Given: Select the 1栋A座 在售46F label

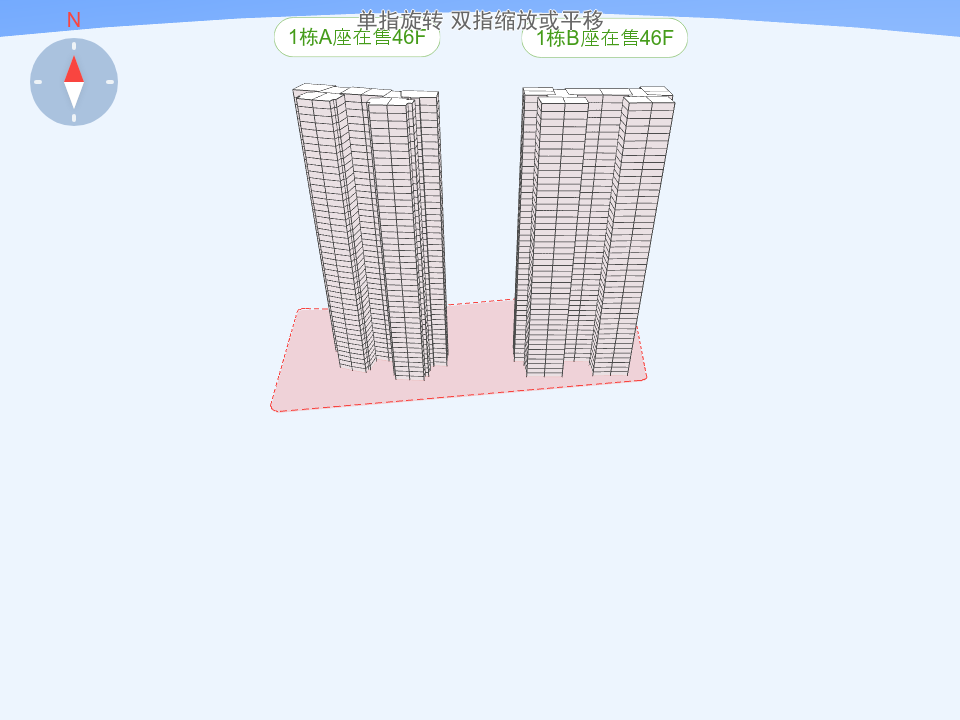Looking at the screenshot, I should coord(357,38).
